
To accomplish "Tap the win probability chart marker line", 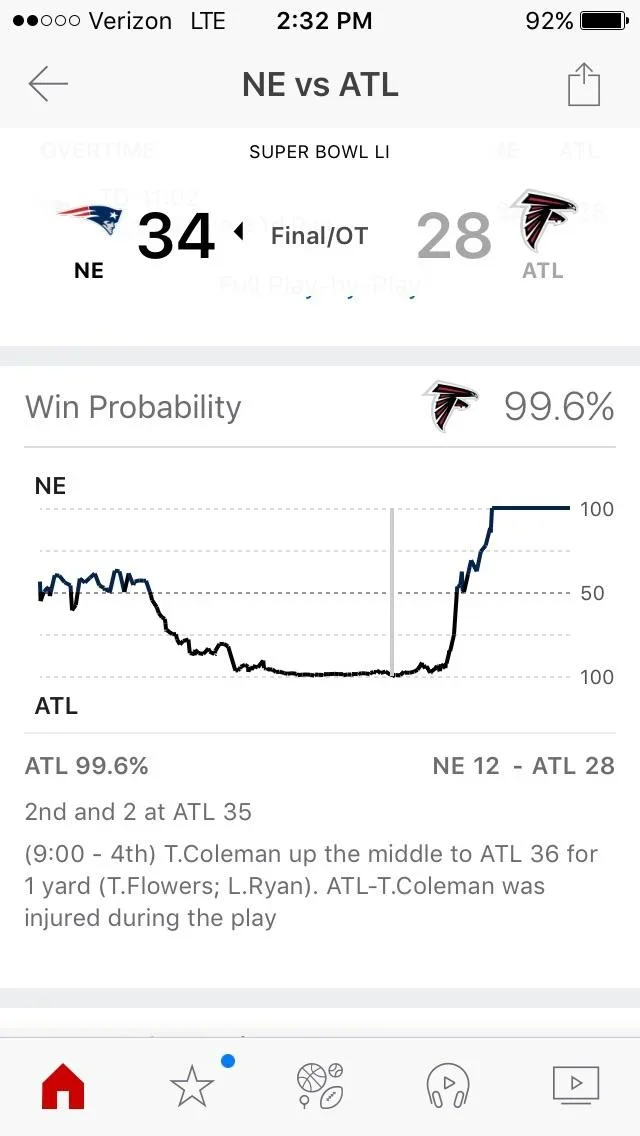I will tap(392, 592).
